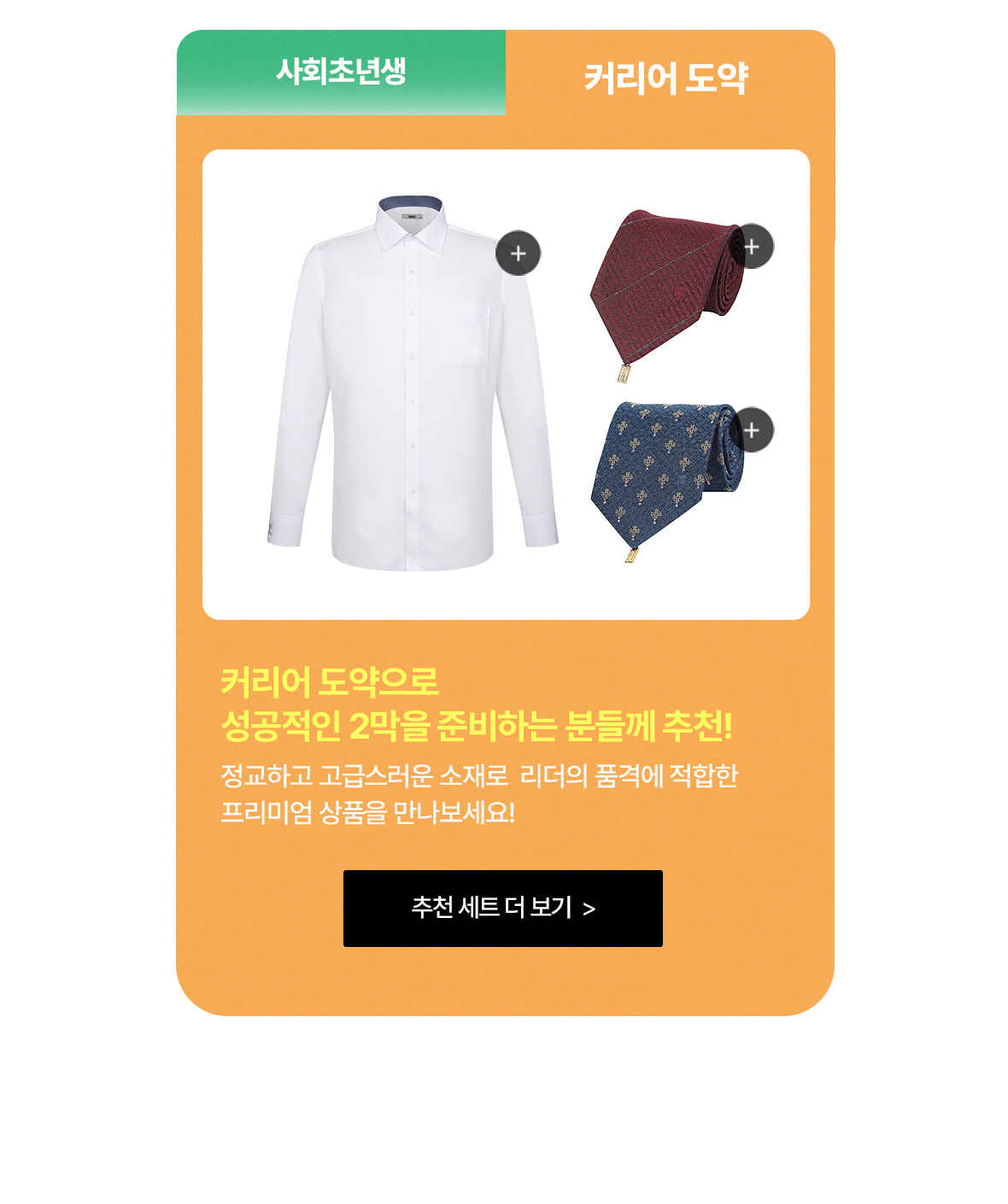
Task: Open 추천 세트 더 보기 button
Action: click(x=502, y=908)
